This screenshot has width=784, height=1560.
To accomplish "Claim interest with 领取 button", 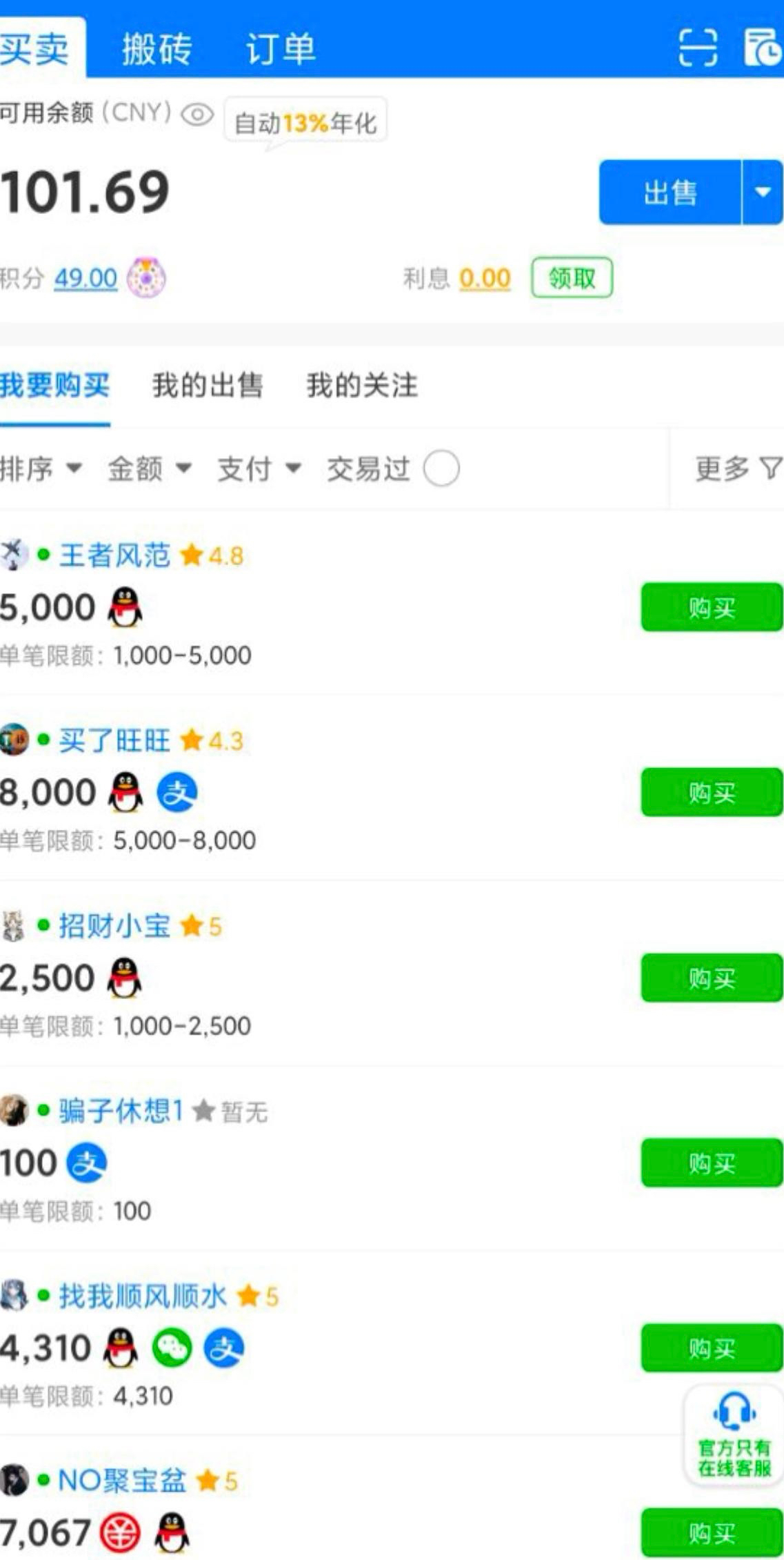I will tap(571, 278).
